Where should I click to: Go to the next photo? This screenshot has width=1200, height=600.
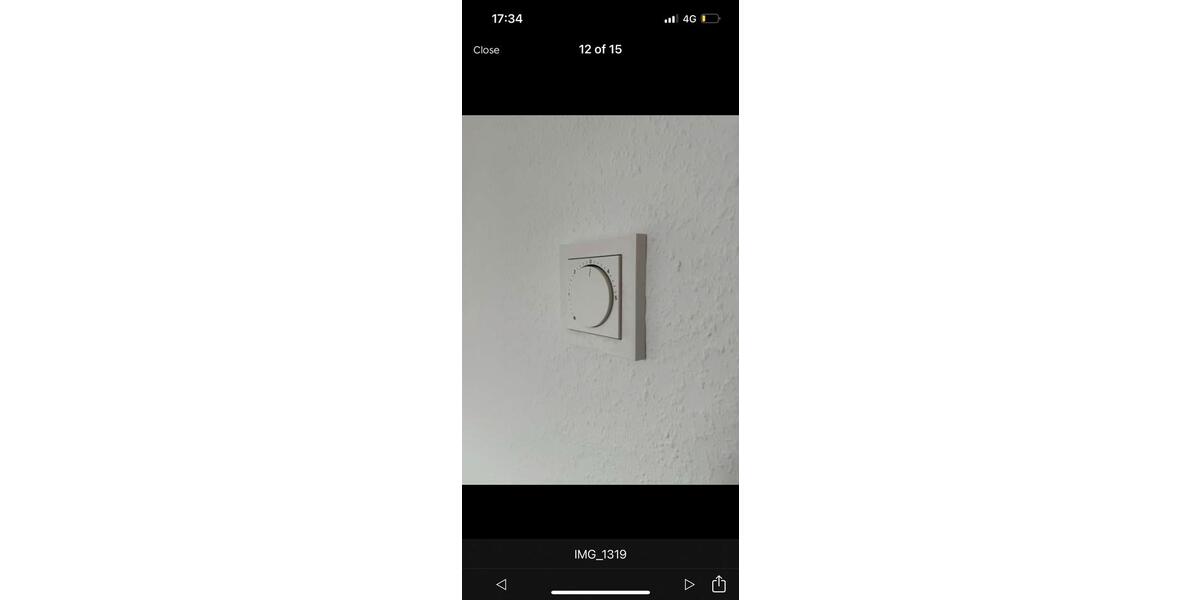pyautogui.click(x=689, y=584)
